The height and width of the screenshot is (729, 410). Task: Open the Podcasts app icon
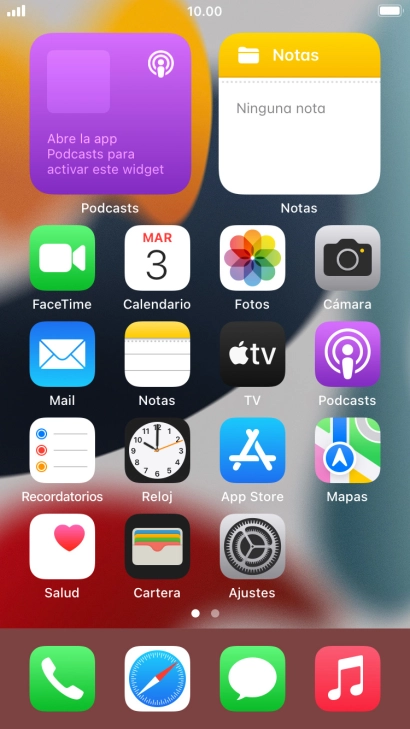click(347, 354)
